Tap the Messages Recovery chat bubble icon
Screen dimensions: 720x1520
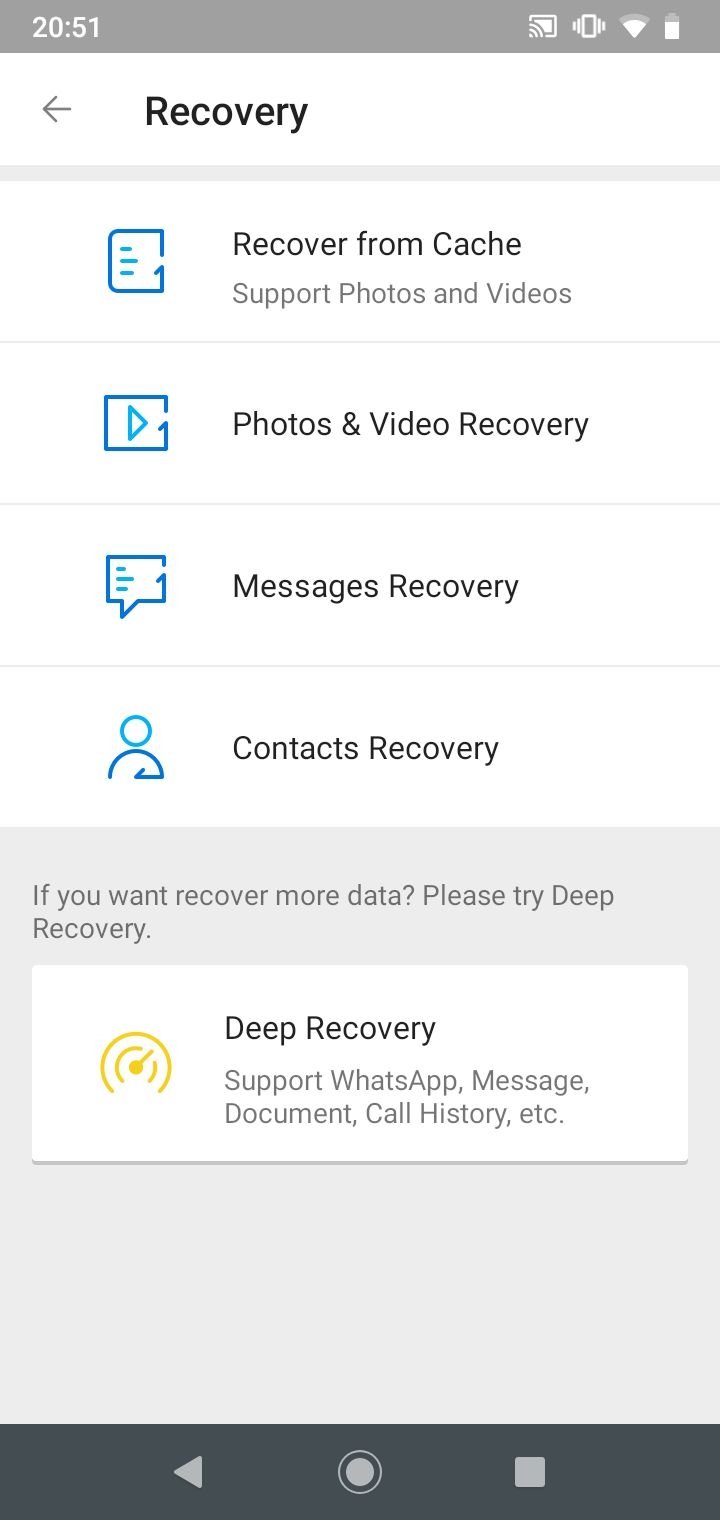coord(136,585)
